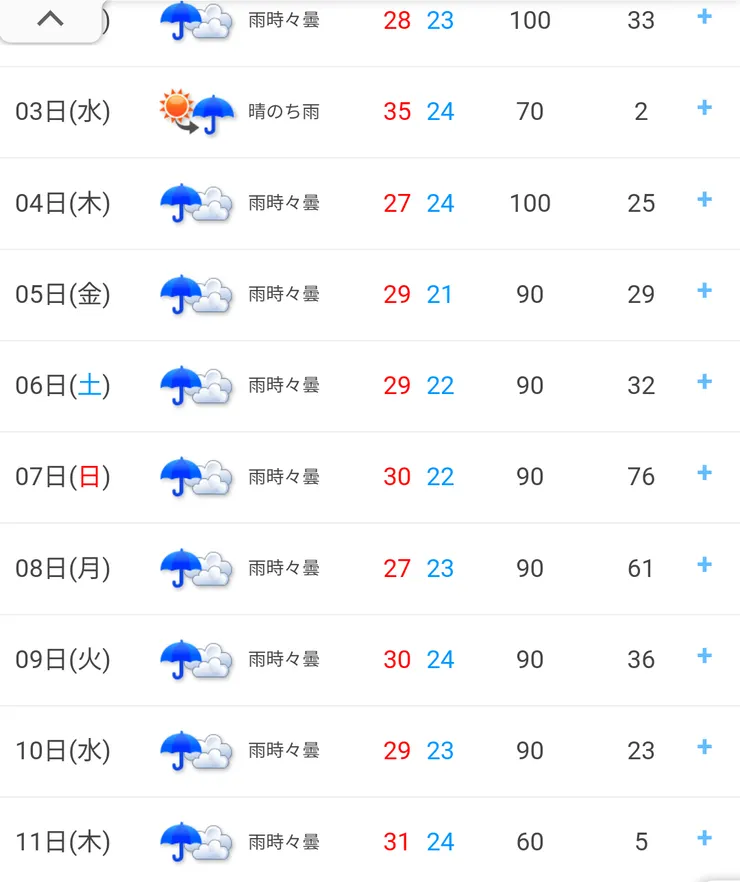Expand details for 03日(水)
The height and width of the screenshot is (882, 740).
coord(705,108)
